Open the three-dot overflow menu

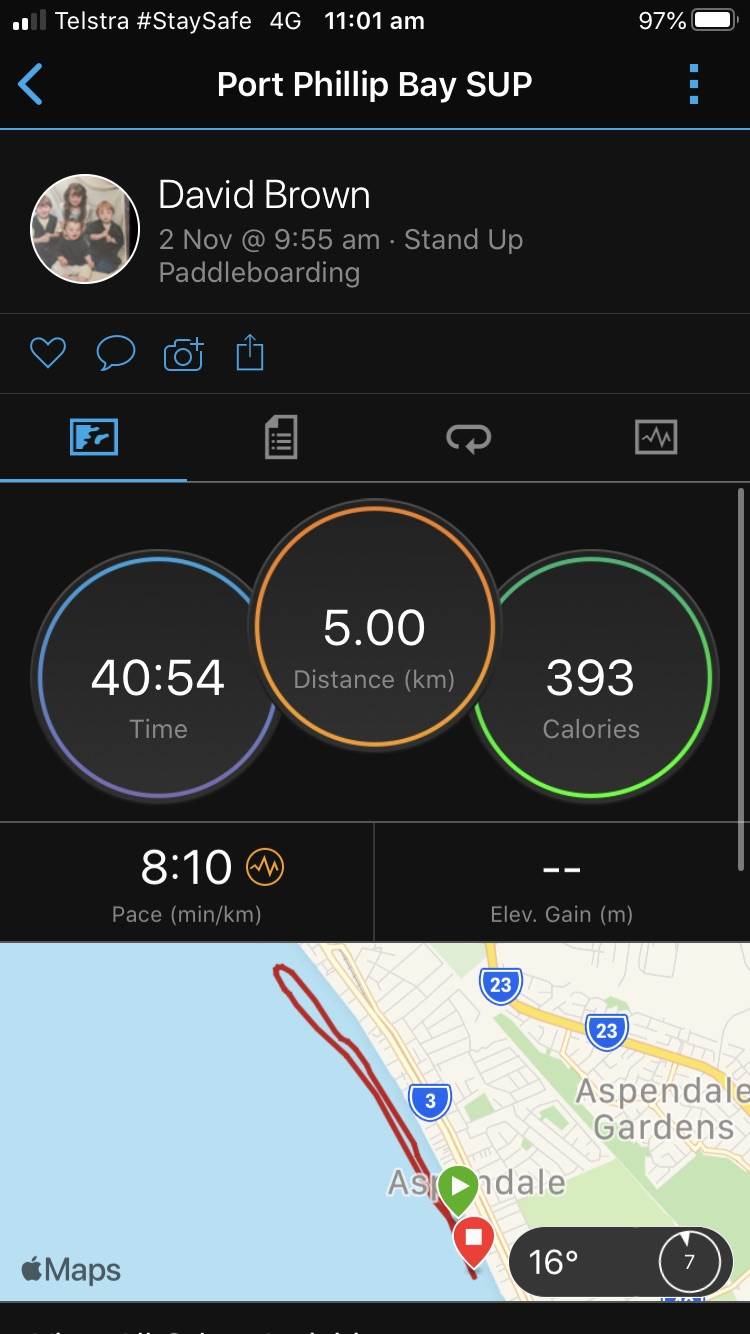(694, 84)
